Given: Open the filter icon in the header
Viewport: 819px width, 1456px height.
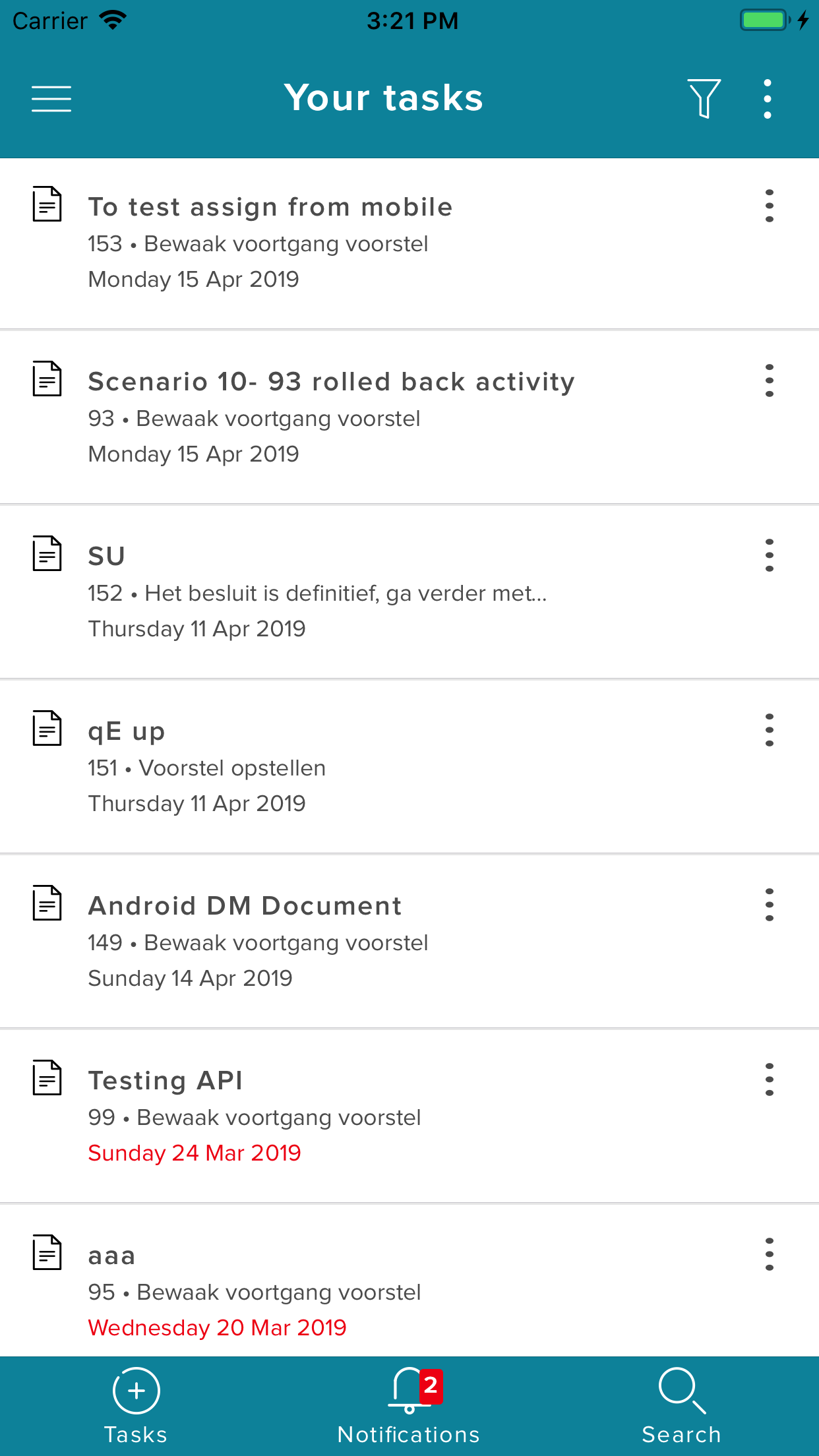Looking at the screenshot, I should click(703, 98).
